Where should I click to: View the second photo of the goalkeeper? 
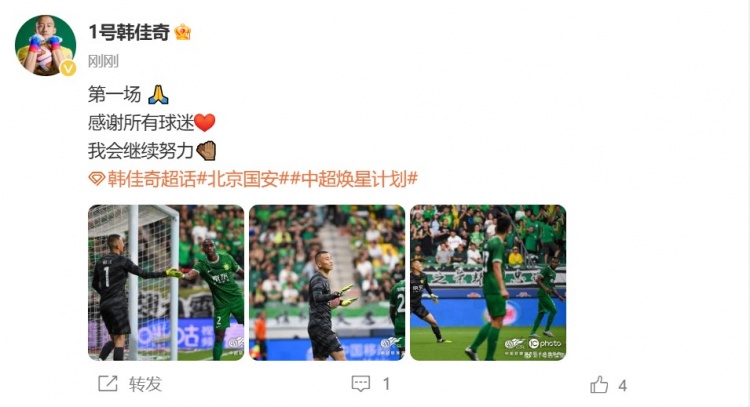327,282
